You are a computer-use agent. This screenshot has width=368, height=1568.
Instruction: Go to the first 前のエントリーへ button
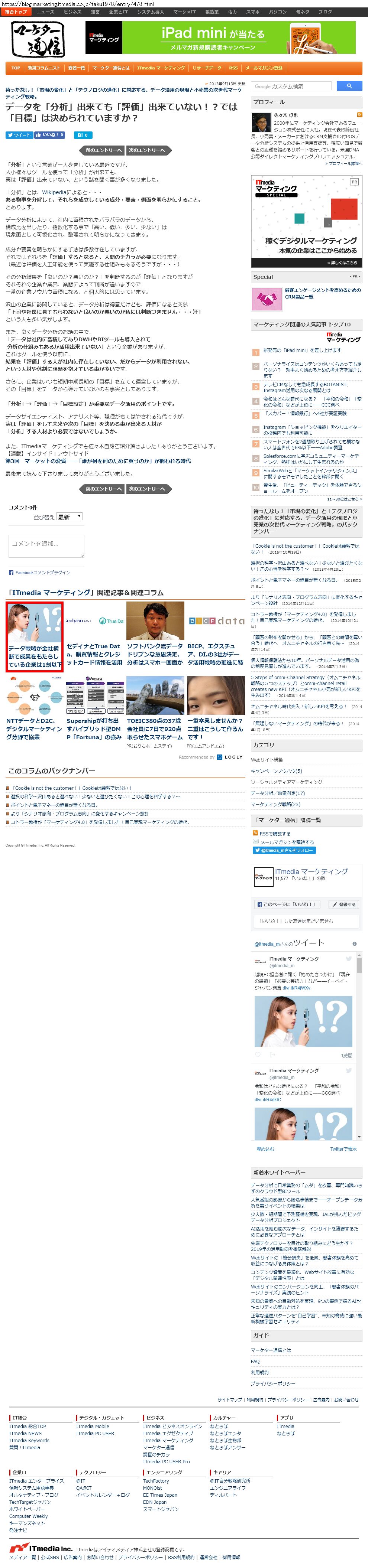pos(102,150)
